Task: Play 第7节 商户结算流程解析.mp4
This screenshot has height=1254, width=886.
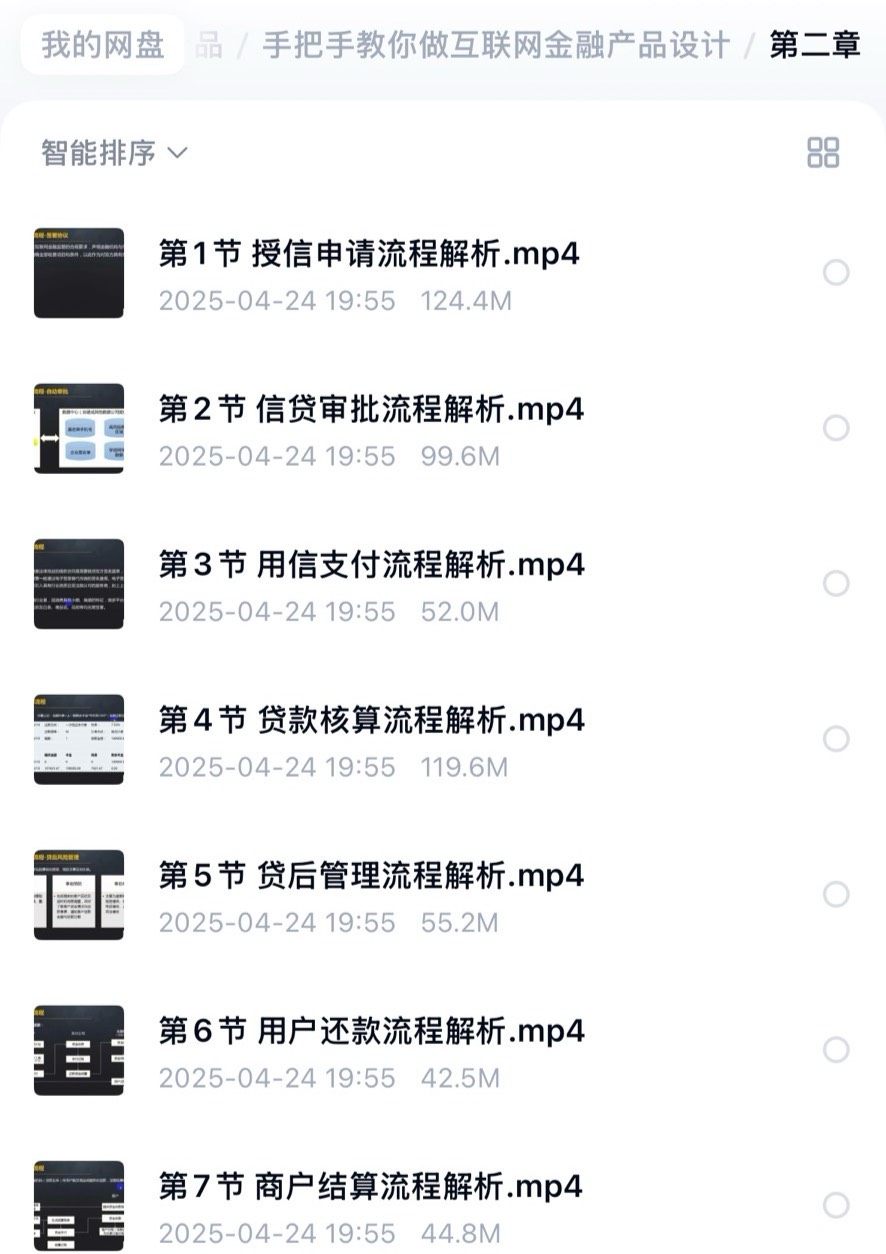Action: point(371,1187)
